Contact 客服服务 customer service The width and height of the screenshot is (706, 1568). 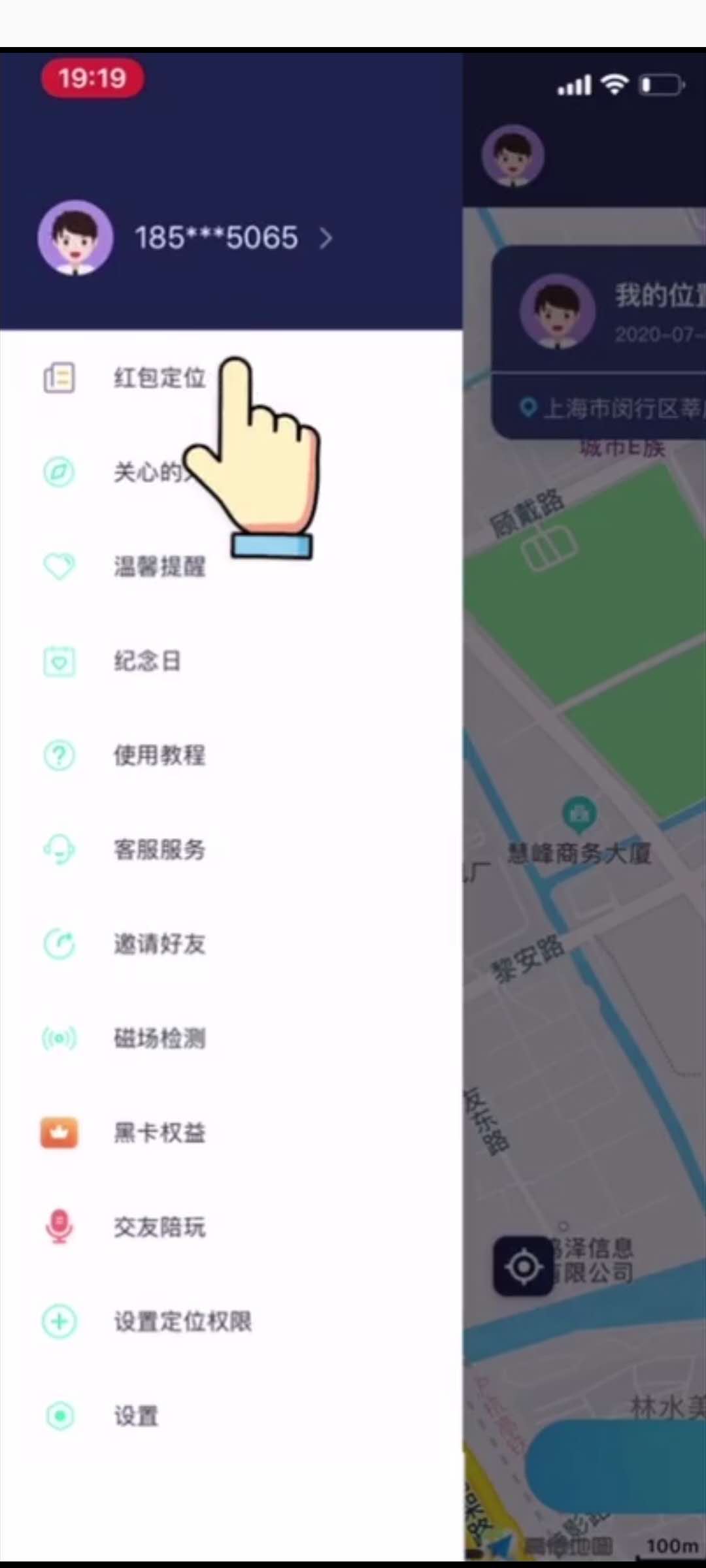pyautogui.click(x=159, y=849)
